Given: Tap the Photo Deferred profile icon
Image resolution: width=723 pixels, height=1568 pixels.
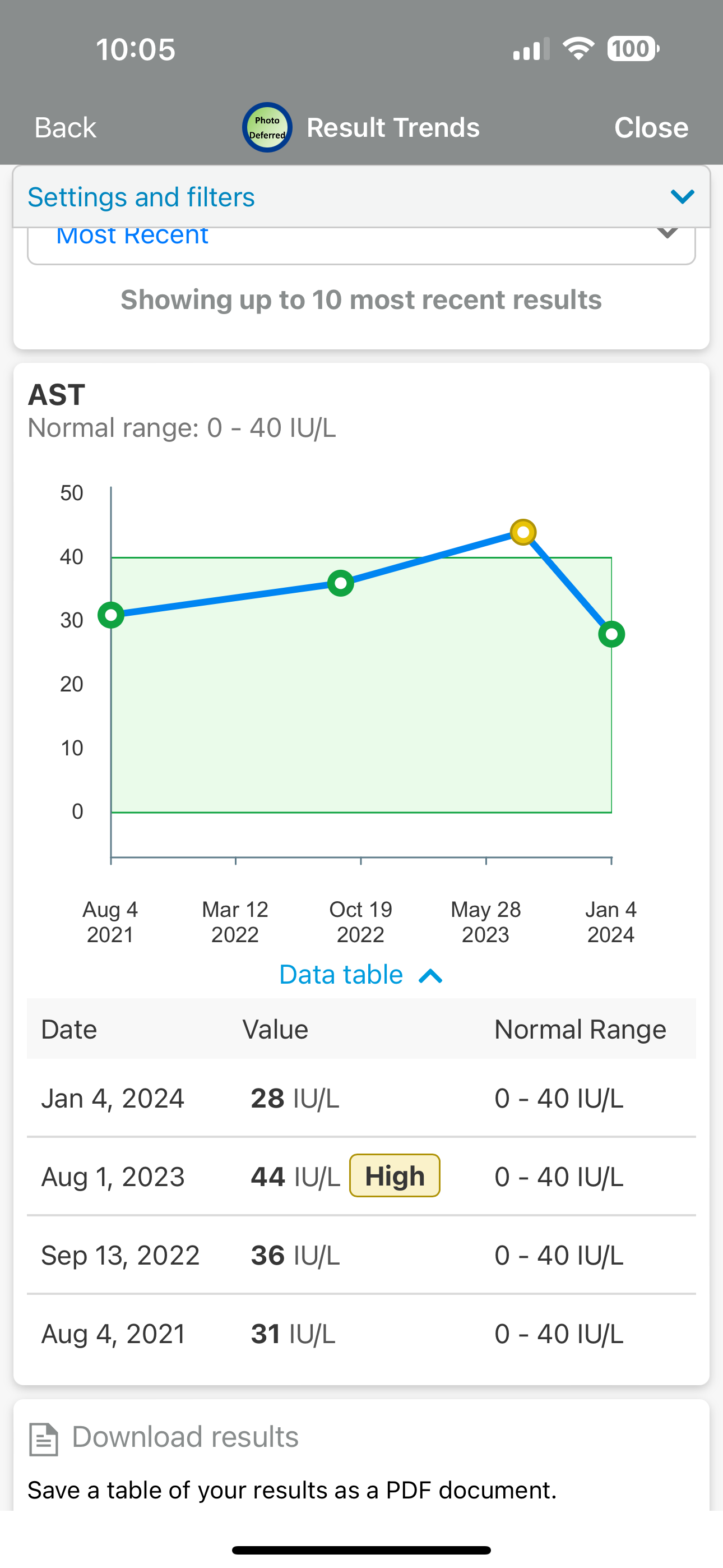Looking at the screenshot, I should (x=267, y=127).
